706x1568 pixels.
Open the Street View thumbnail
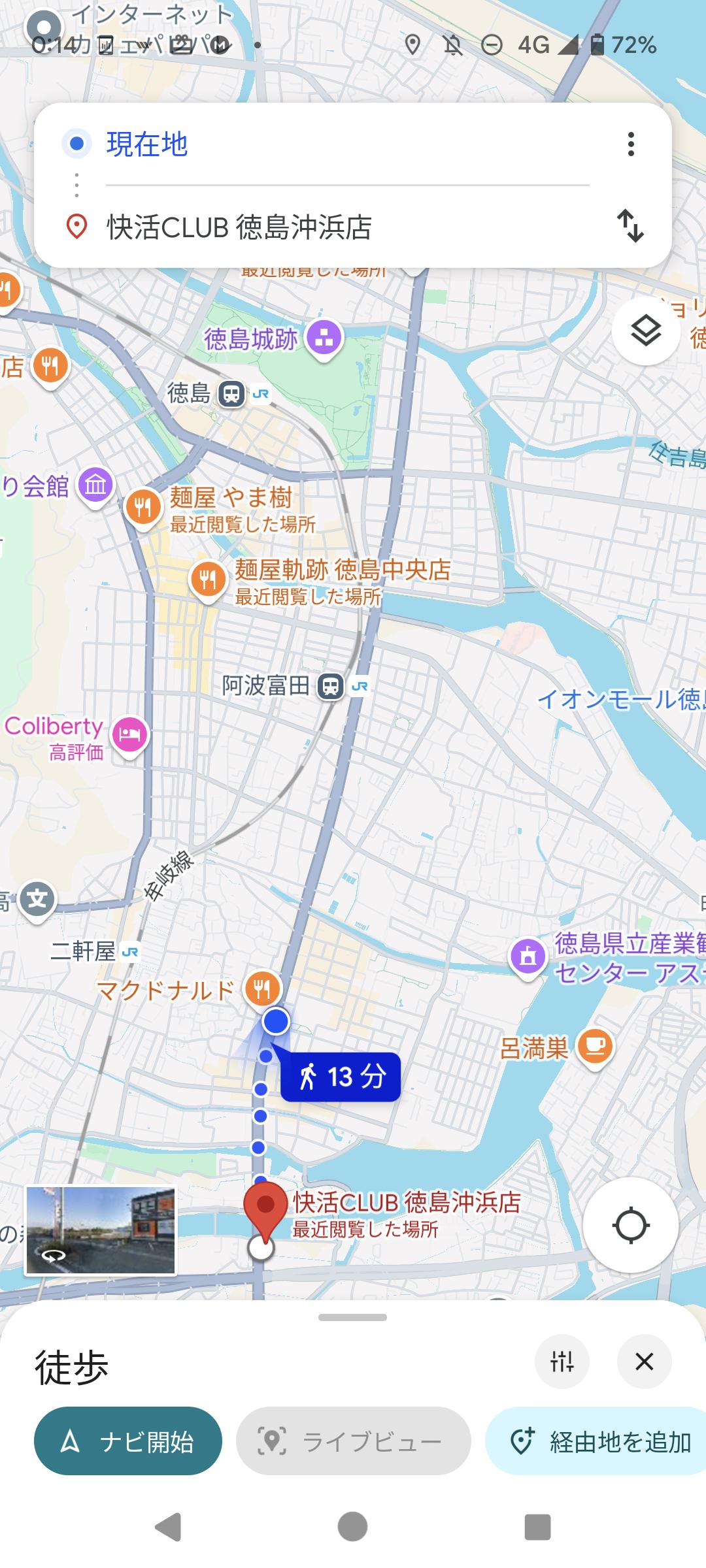101,1230
